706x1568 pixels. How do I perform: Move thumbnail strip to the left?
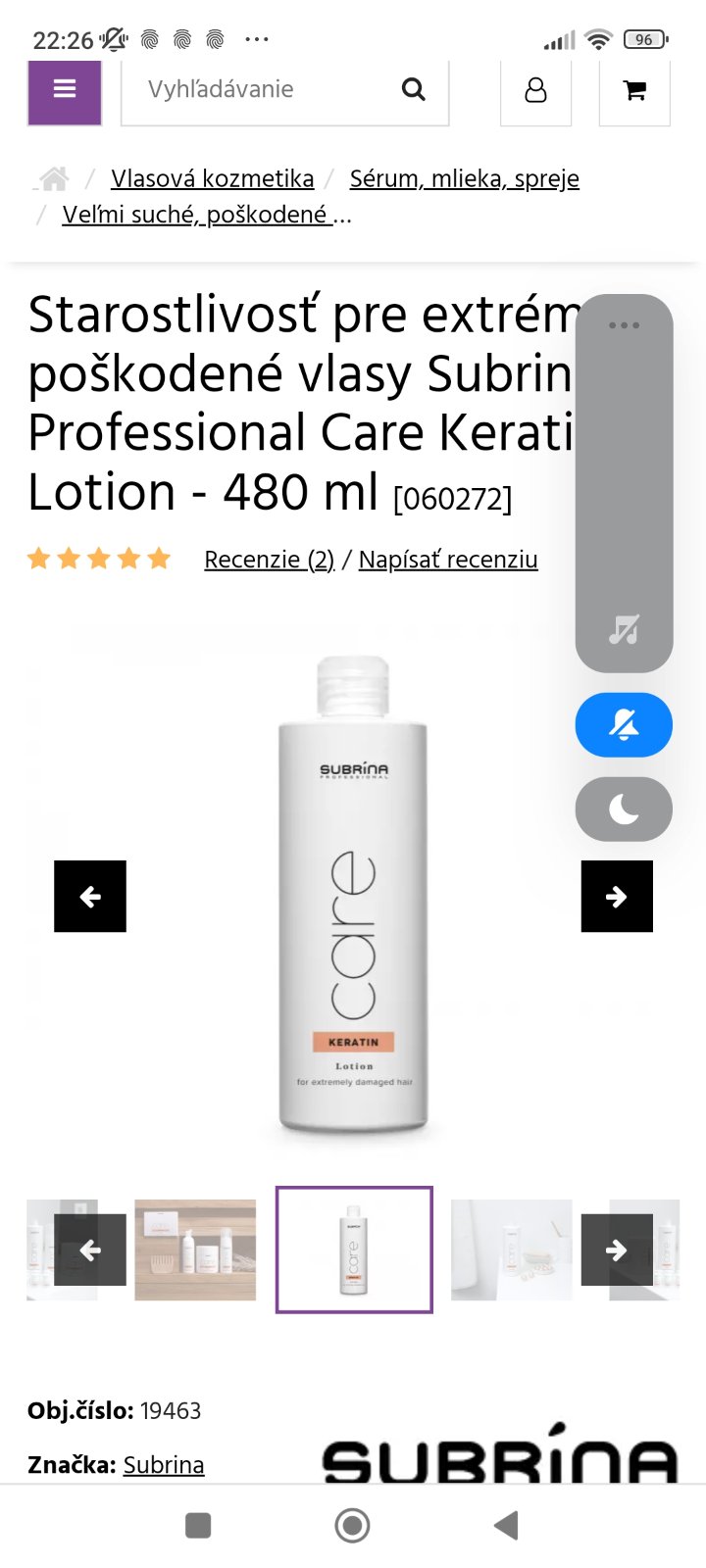[x=90, y=1249]
